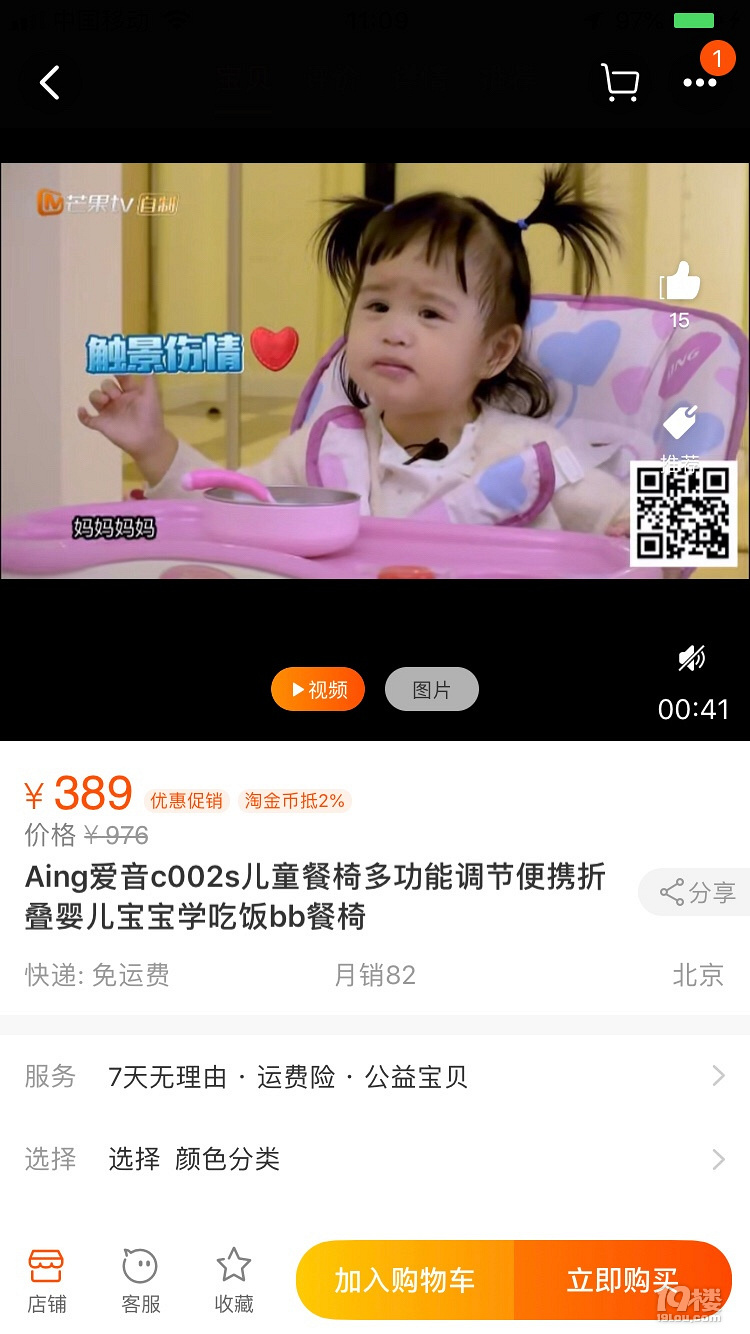
Task: Like the product video
Action: (681, 282)
